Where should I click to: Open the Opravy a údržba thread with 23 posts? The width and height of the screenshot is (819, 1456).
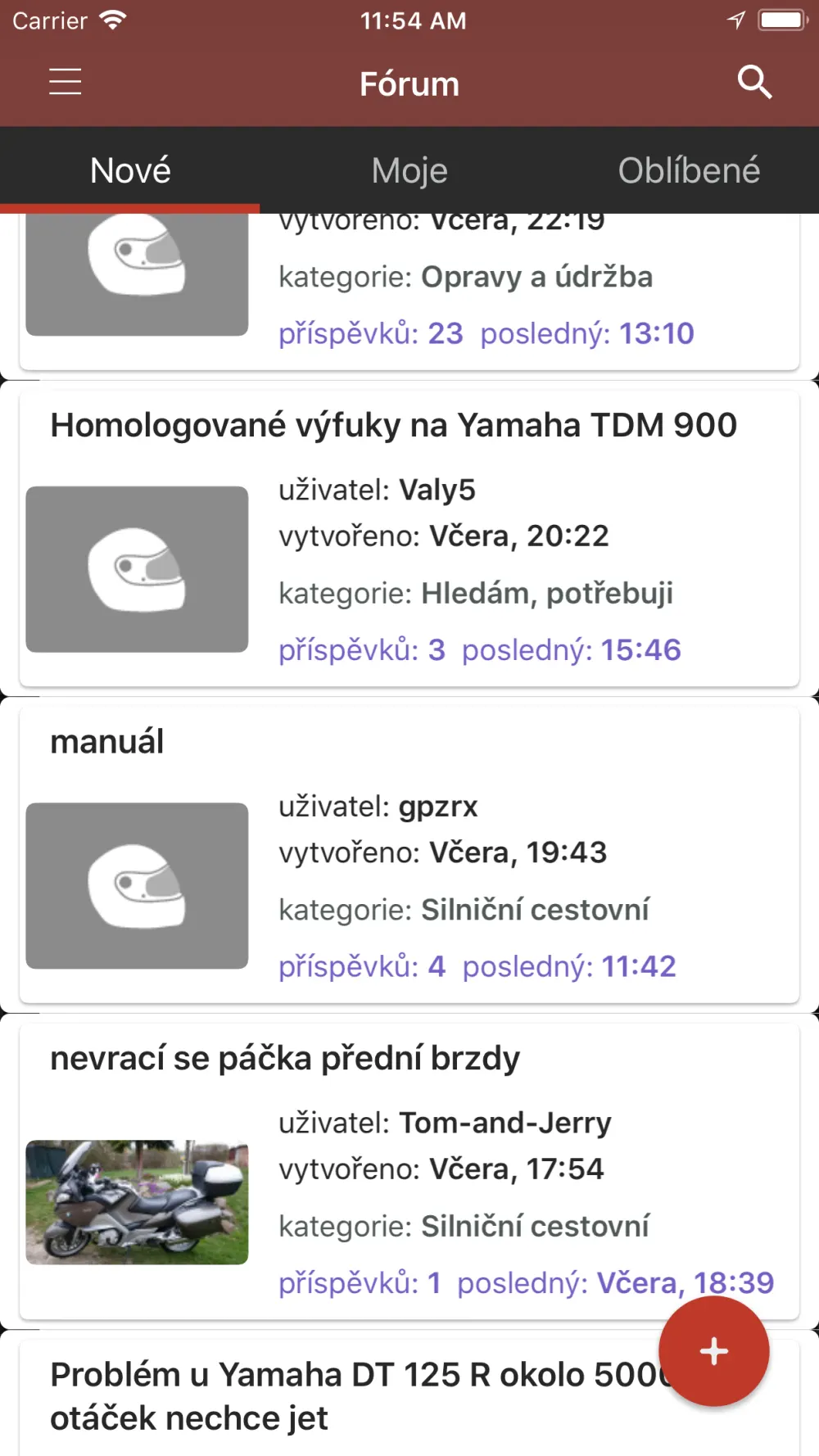tap(409, 291)
